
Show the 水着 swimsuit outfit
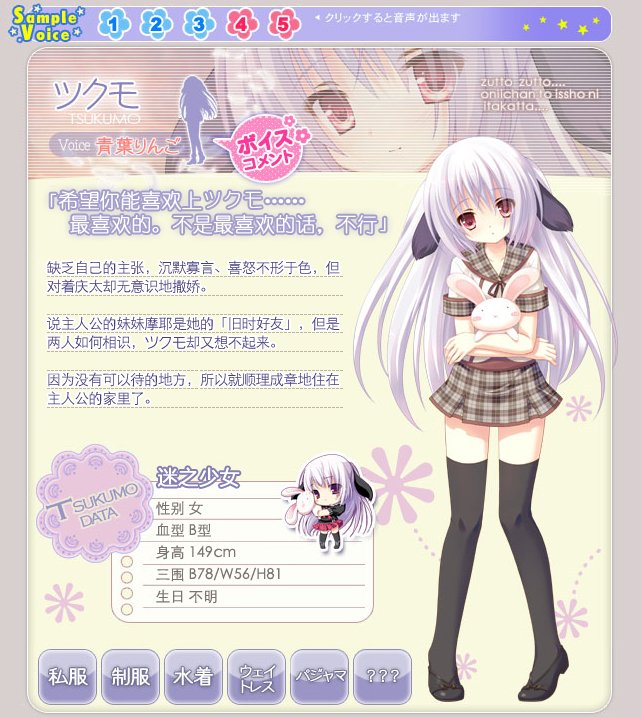(193, 676)
